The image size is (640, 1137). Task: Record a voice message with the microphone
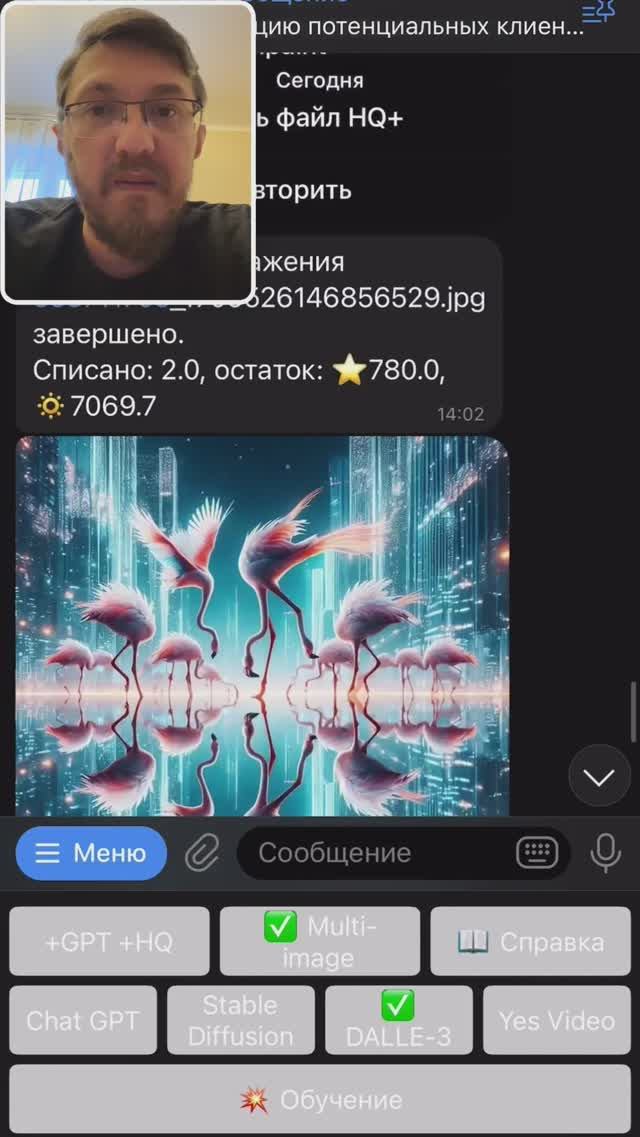click(x=605, y=853)
